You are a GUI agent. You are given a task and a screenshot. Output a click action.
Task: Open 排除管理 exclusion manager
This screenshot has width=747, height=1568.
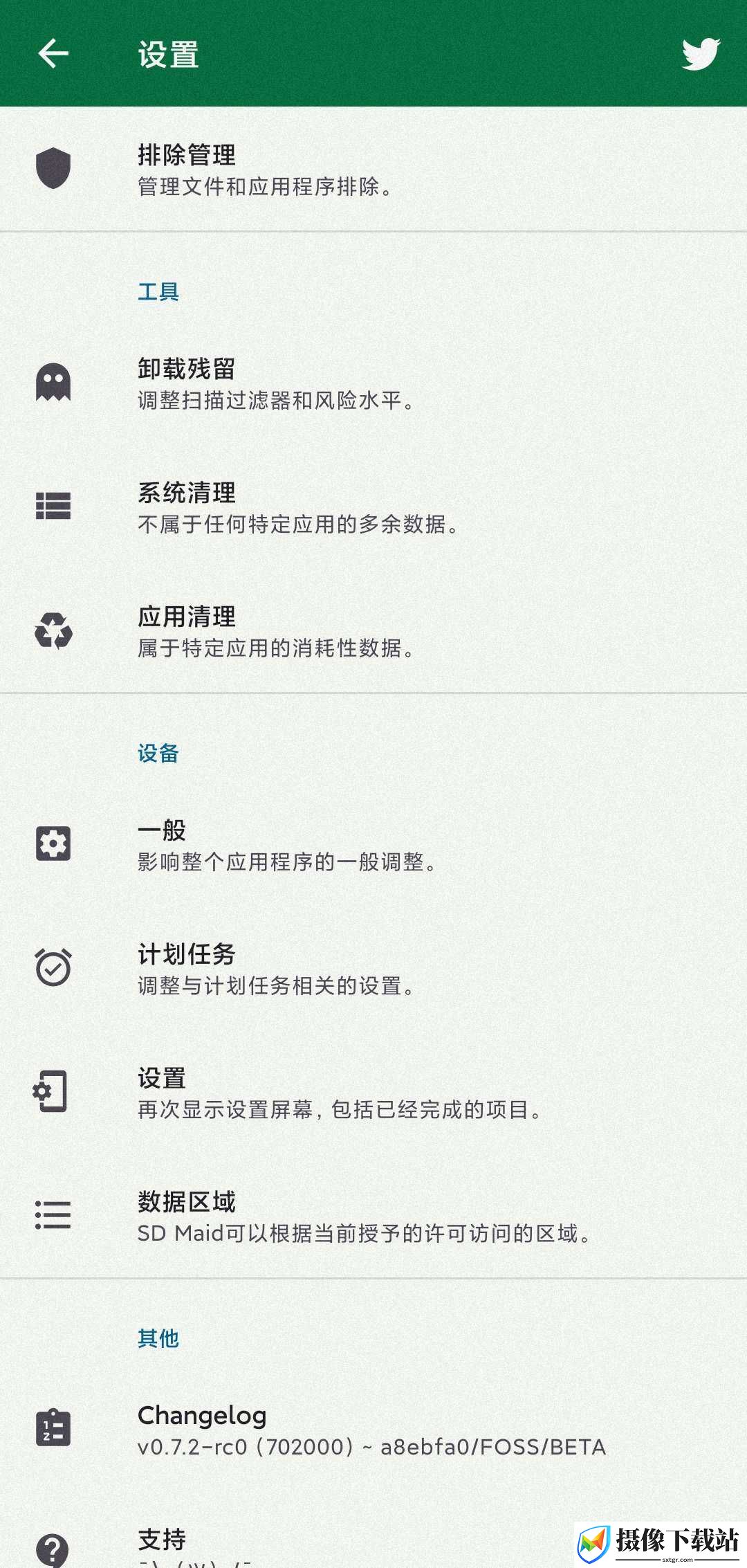(373, 169)
